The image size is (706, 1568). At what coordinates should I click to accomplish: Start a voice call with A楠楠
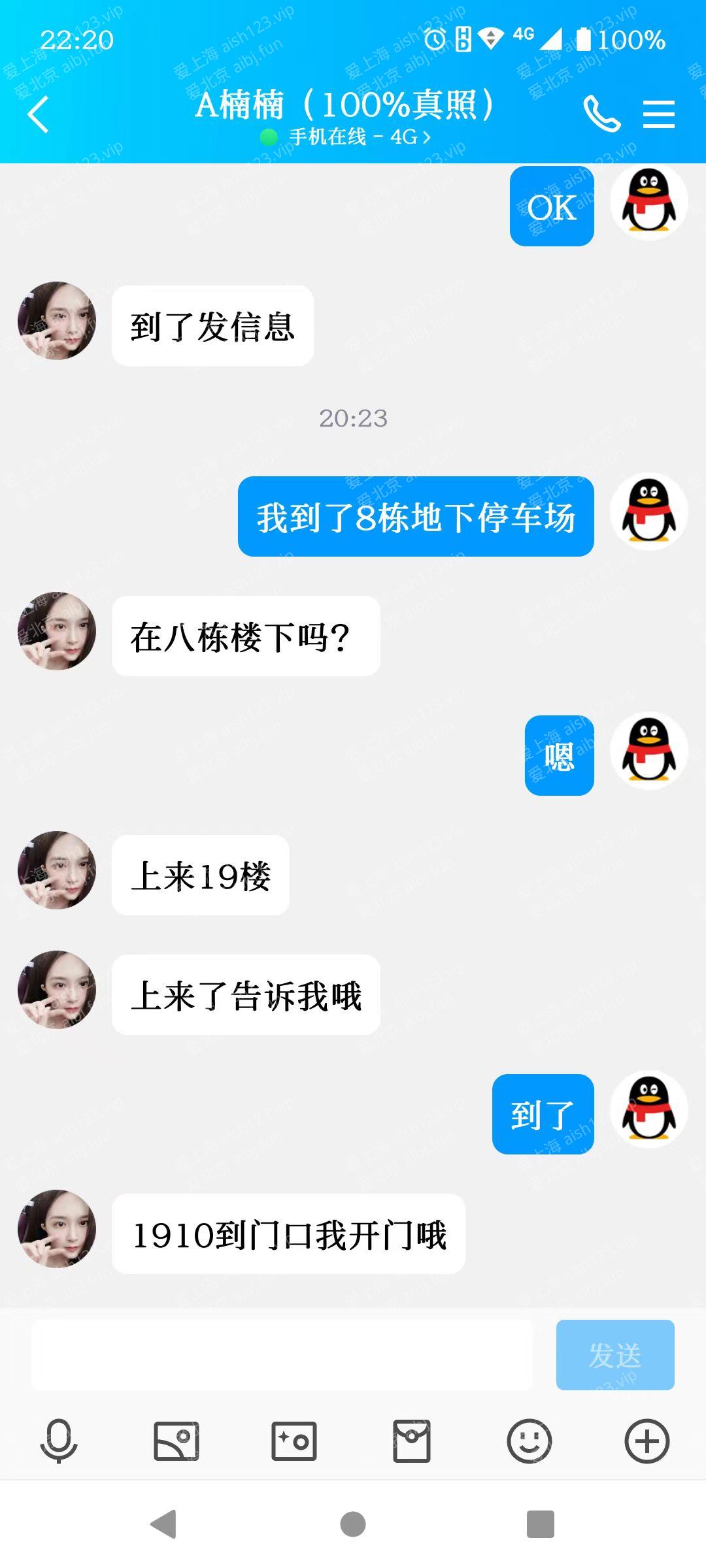pos(601,114)
